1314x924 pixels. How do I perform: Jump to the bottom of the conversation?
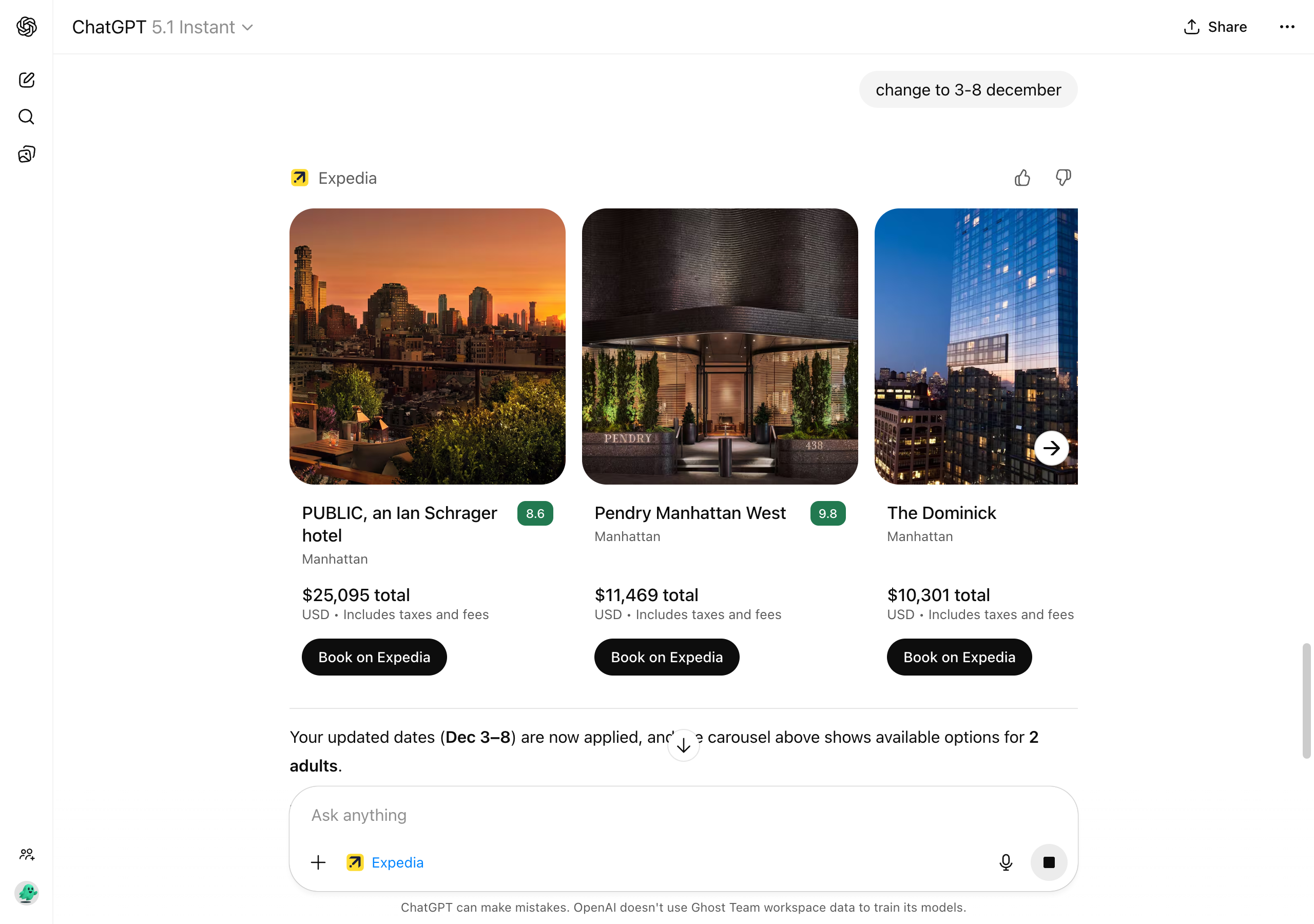click(x=683, y=745)
